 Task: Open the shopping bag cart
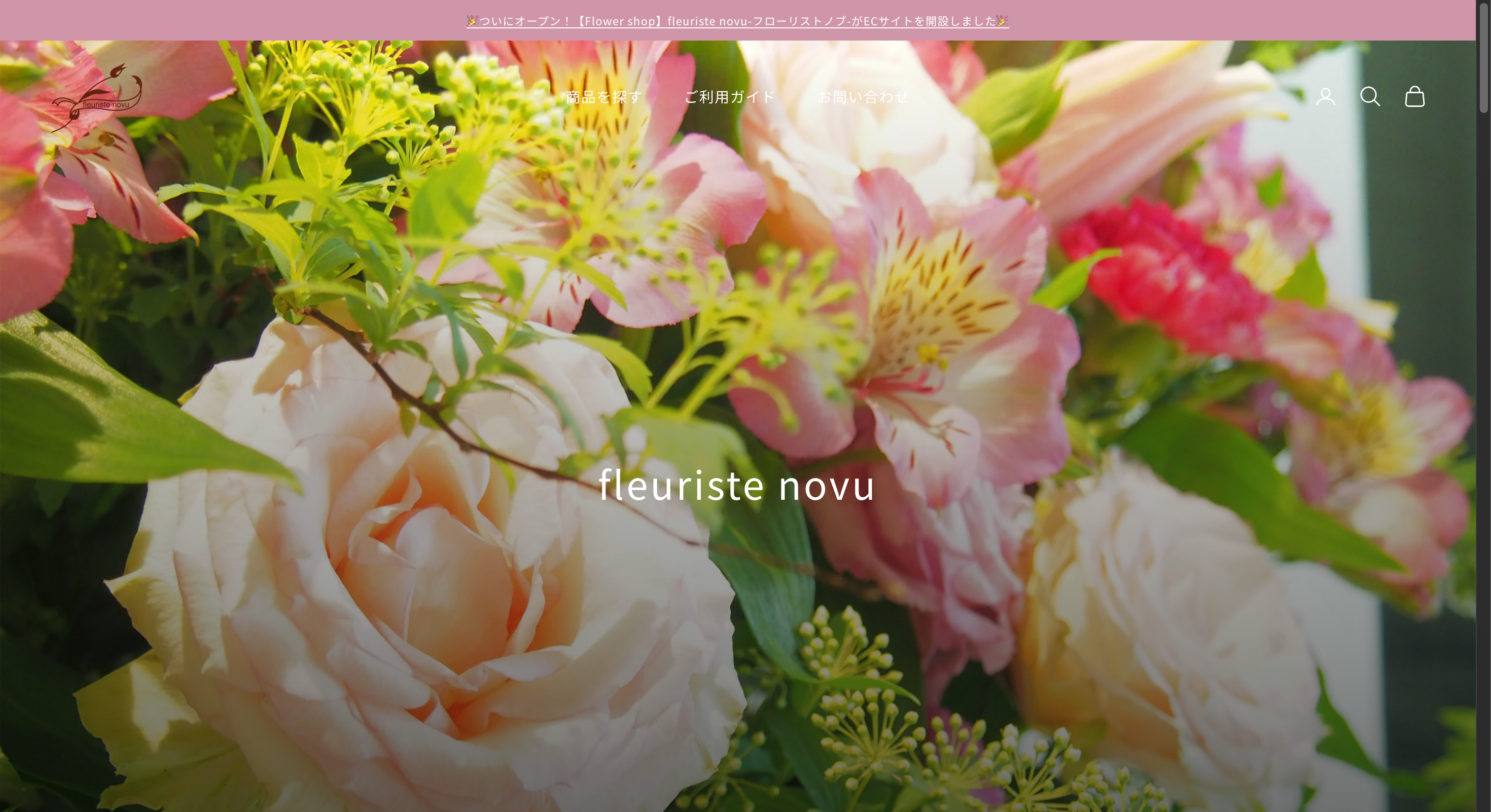tap(1414, 97)
